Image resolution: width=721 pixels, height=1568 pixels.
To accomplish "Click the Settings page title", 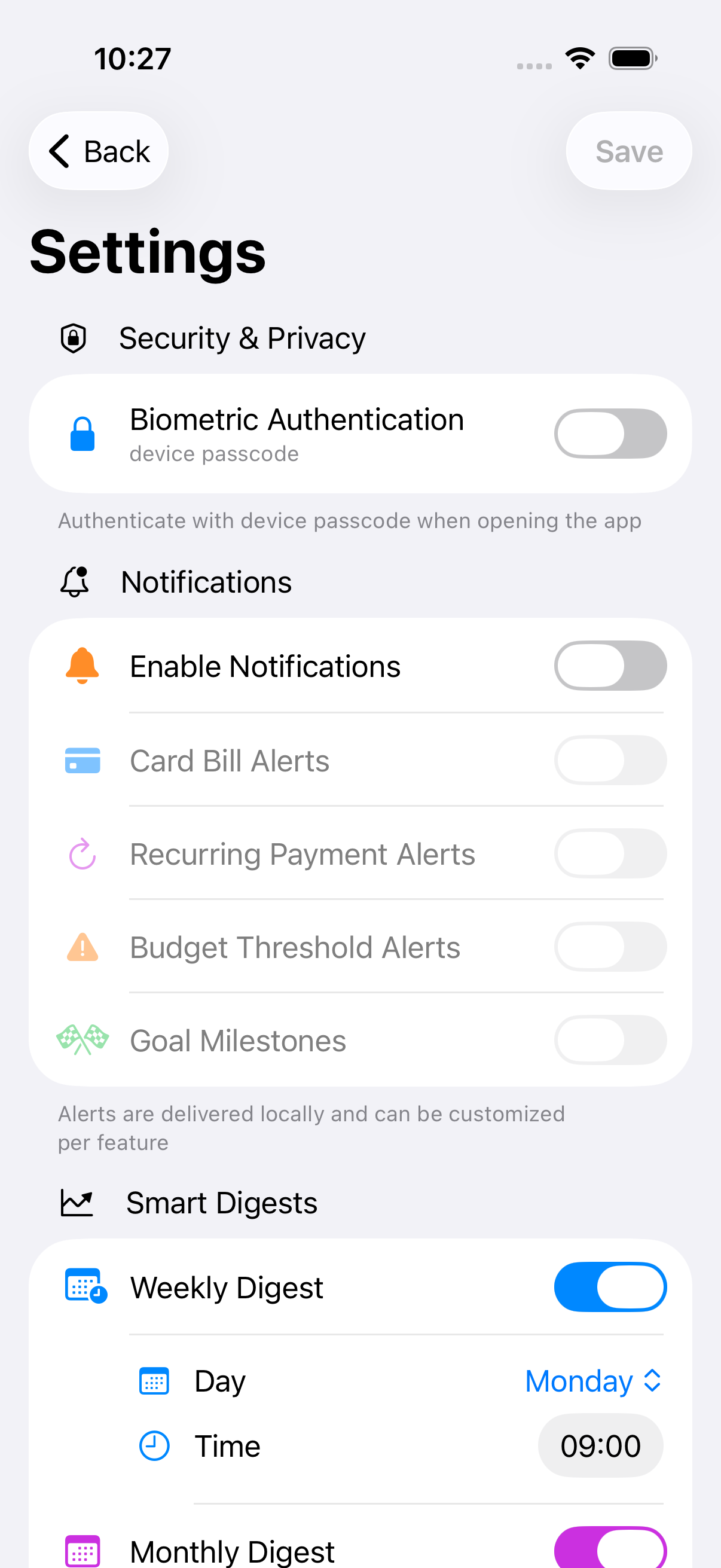I will click(x=147, y=251).
